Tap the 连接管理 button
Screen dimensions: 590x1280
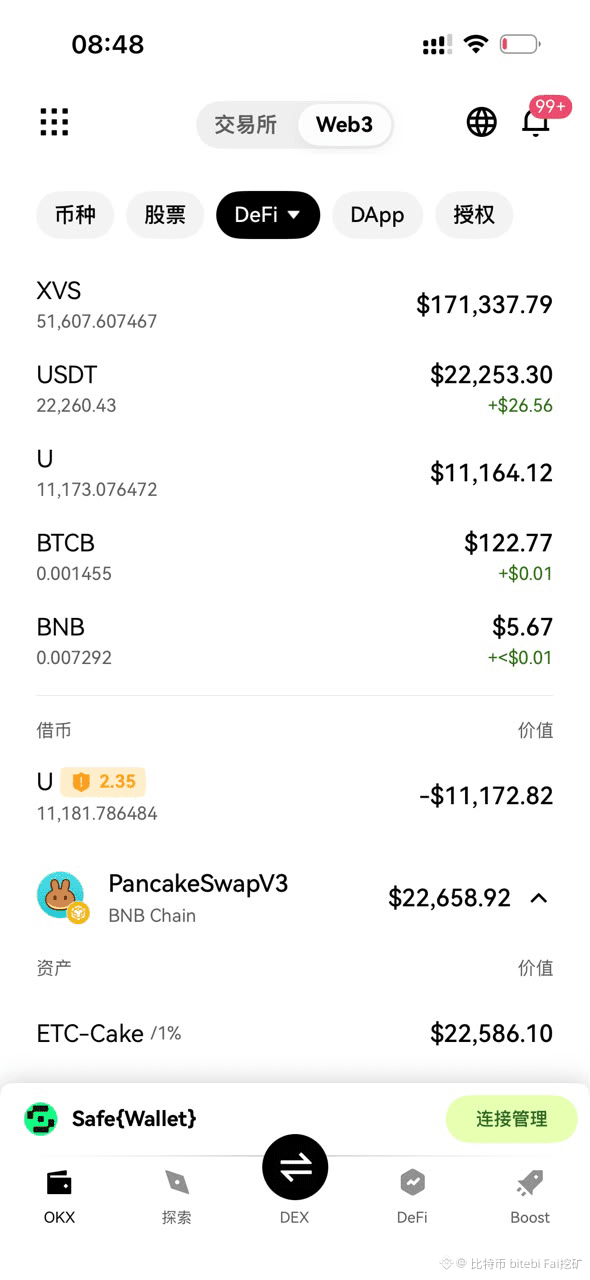tap(511, 1119)
